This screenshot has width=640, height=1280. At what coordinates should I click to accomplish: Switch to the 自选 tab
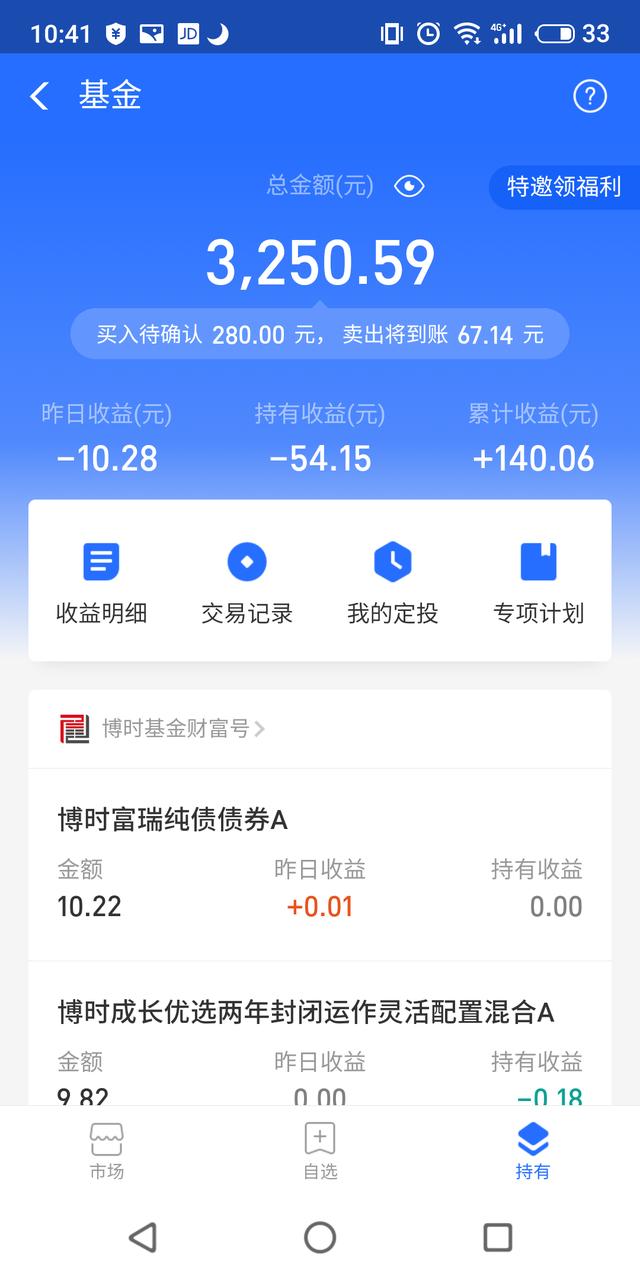[x=320, y=1150]
